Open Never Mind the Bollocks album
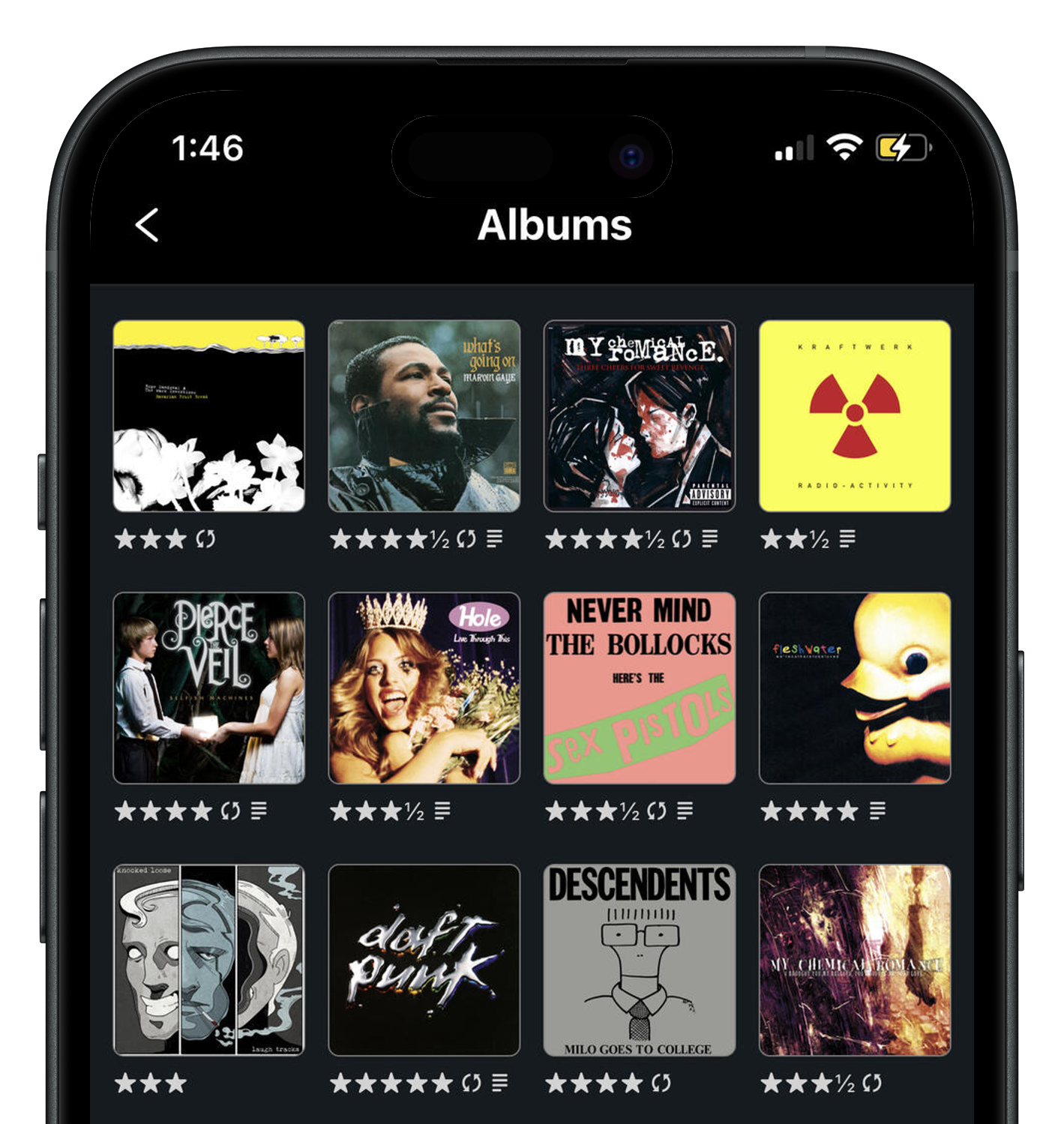The width and height of the screenshot is (1064, 1124). (639, 688)
